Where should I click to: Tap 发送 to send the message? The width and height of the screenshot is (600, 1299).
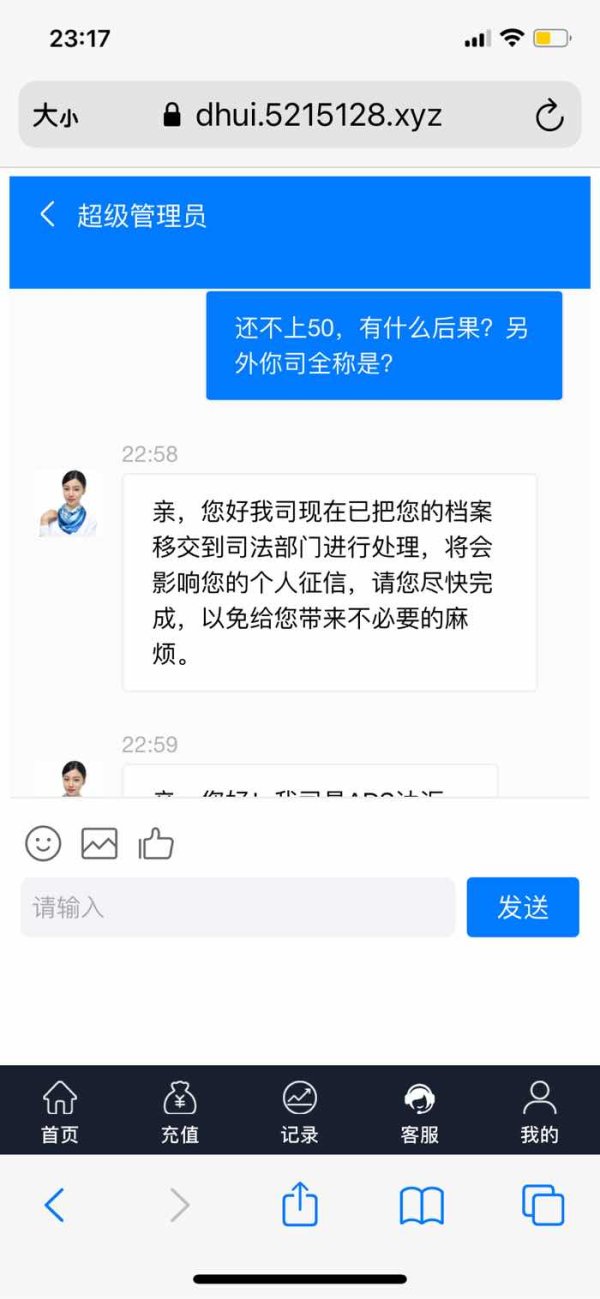(x=523, y=907)
